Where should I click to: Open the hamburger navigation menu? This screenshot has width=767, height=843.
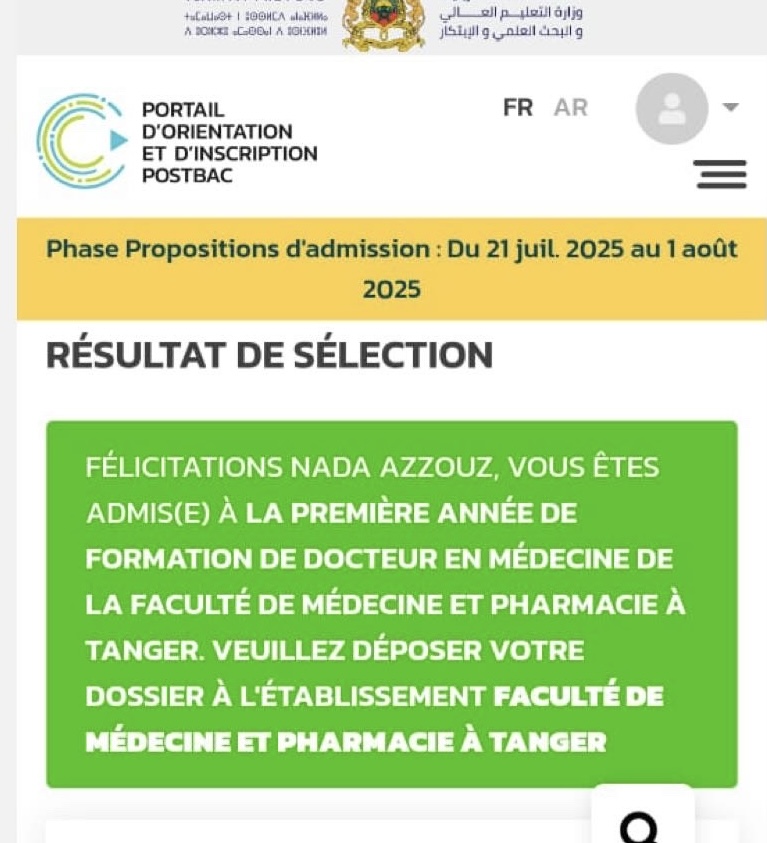[x=720, y=174]
